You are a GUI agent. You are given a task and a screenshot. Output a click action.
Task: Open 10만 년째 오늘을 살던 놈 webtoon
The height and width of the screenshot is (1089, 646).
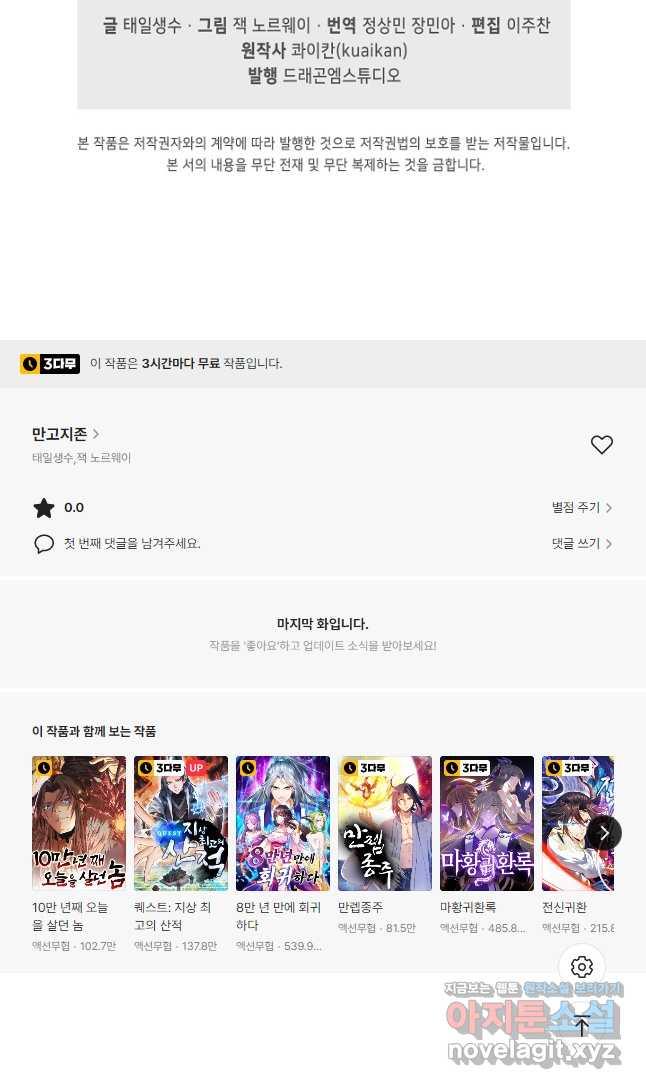(x=79, y=823)
